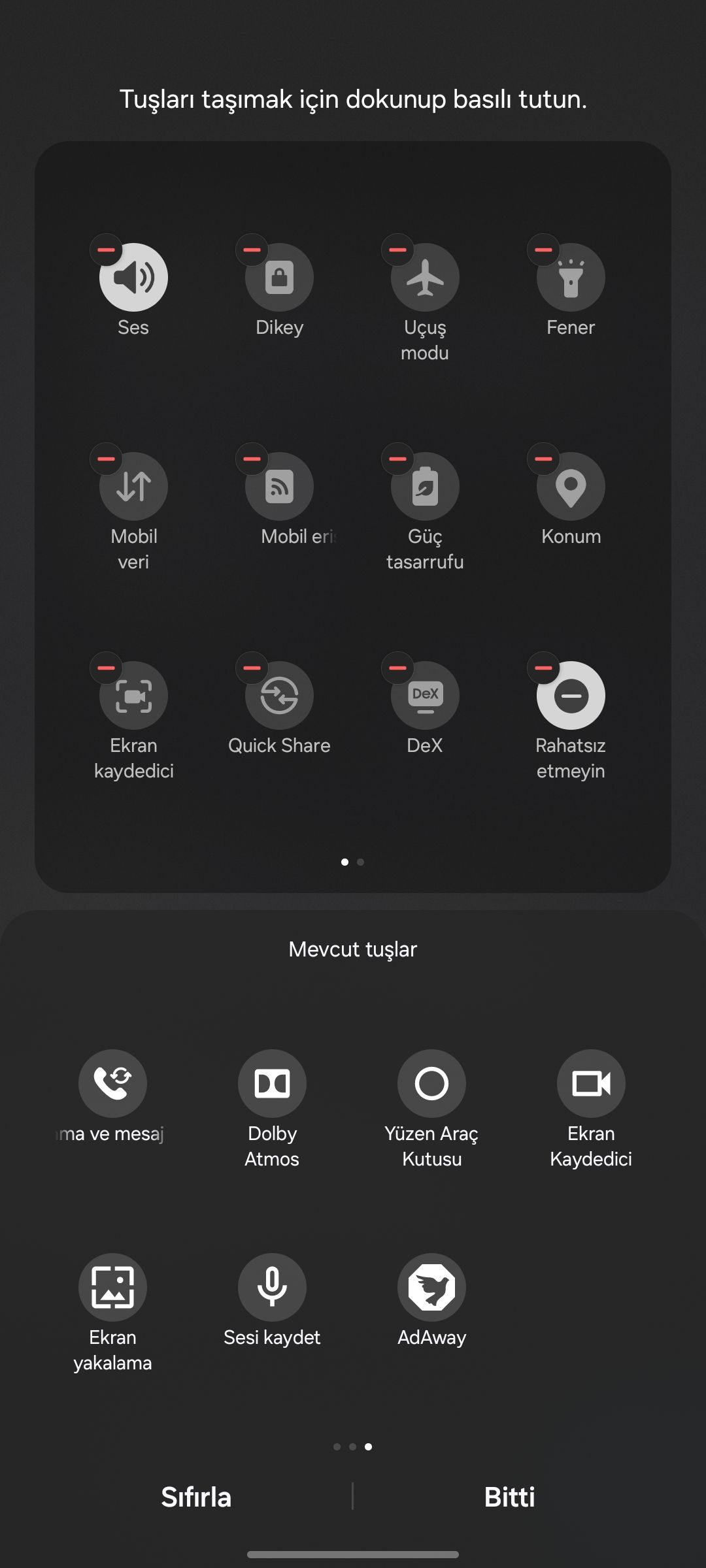Tap the Quick Share icon
Screen dimensions: 706x1568
click(279, 695)
